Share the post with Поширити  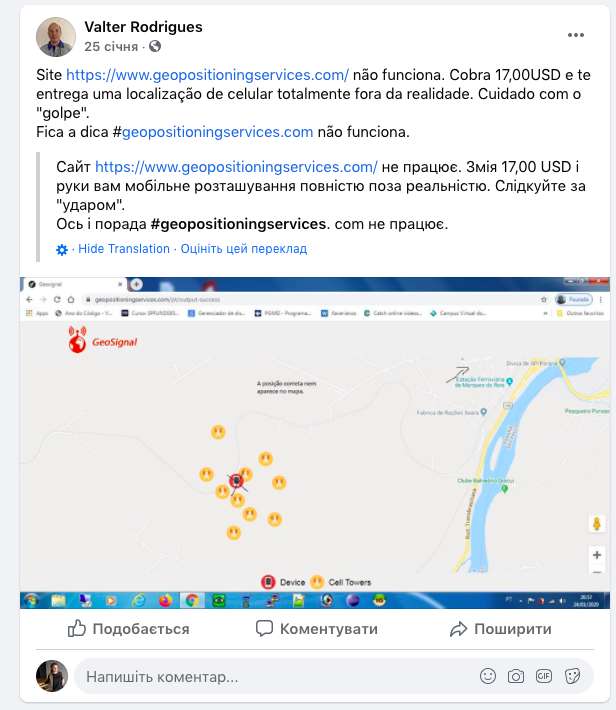point(500,629)
